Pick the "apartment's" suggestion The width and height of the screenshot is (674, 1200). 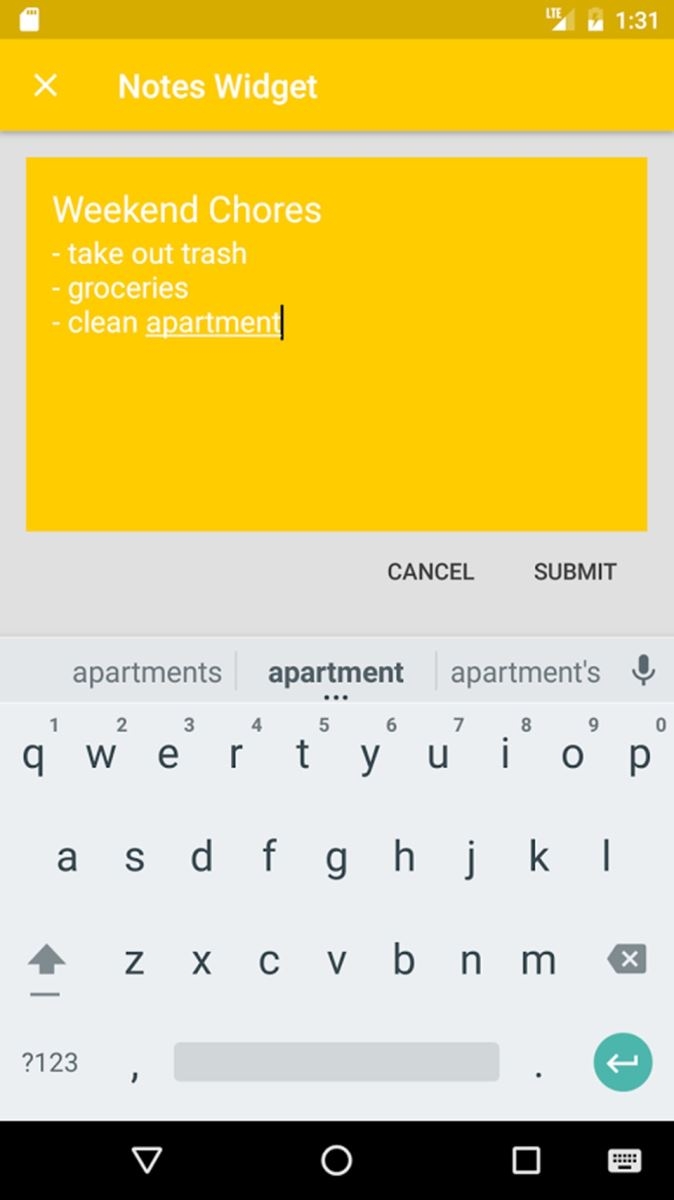click(x=525, y=672)
